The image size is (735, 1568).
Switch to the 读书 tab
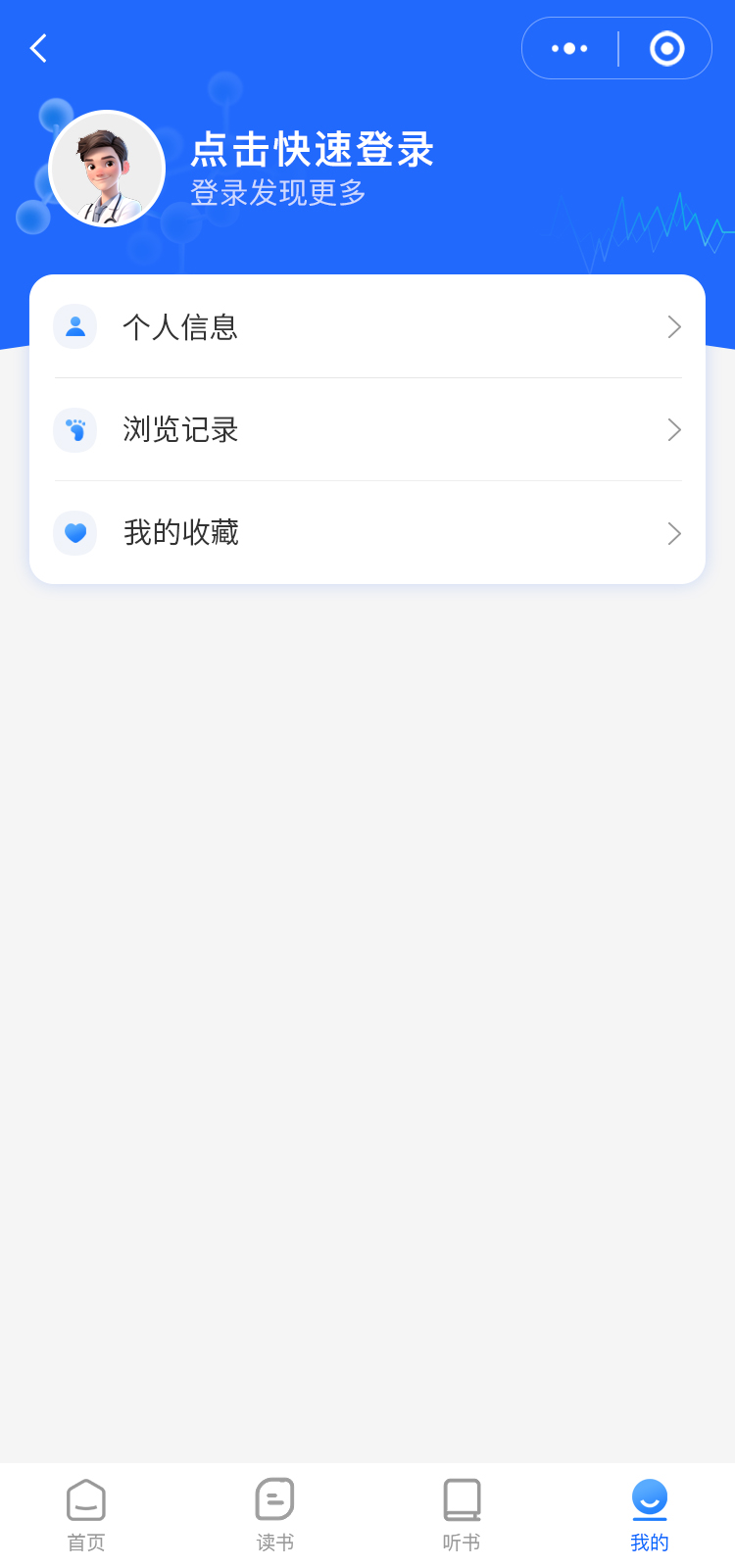click(274, 1514)
